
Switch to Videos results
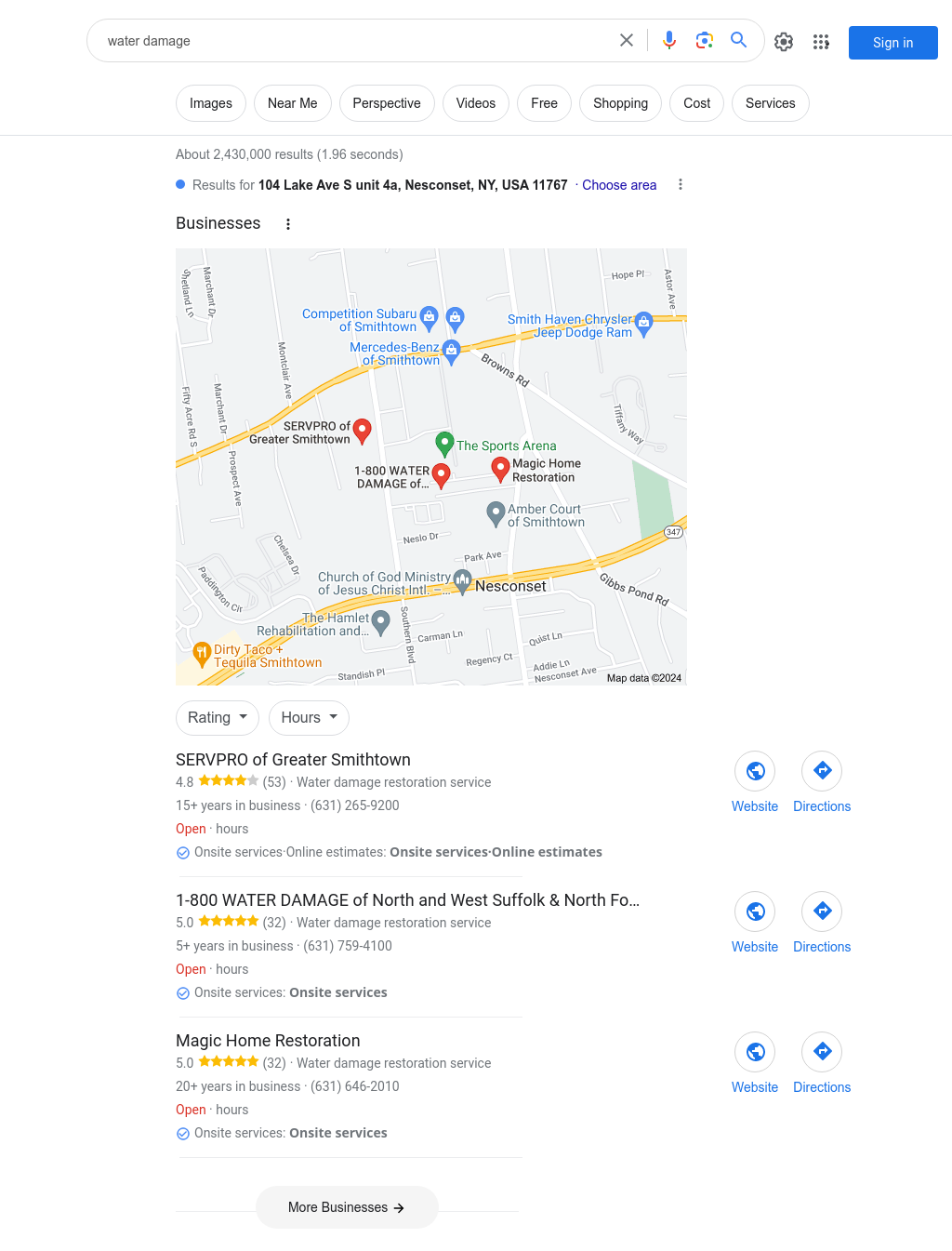475,103
